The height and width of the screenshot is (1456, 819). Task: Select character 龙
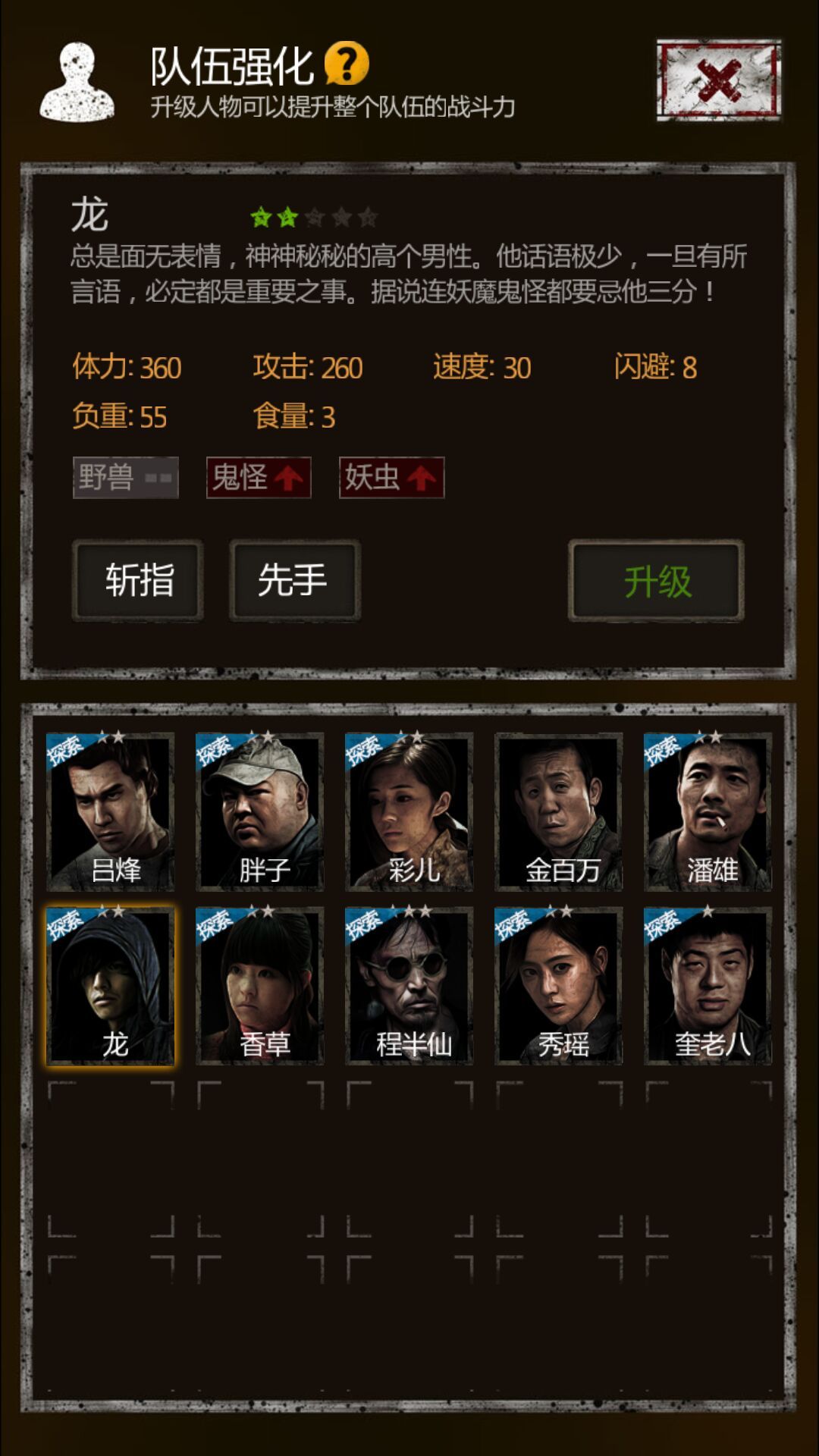111,986
